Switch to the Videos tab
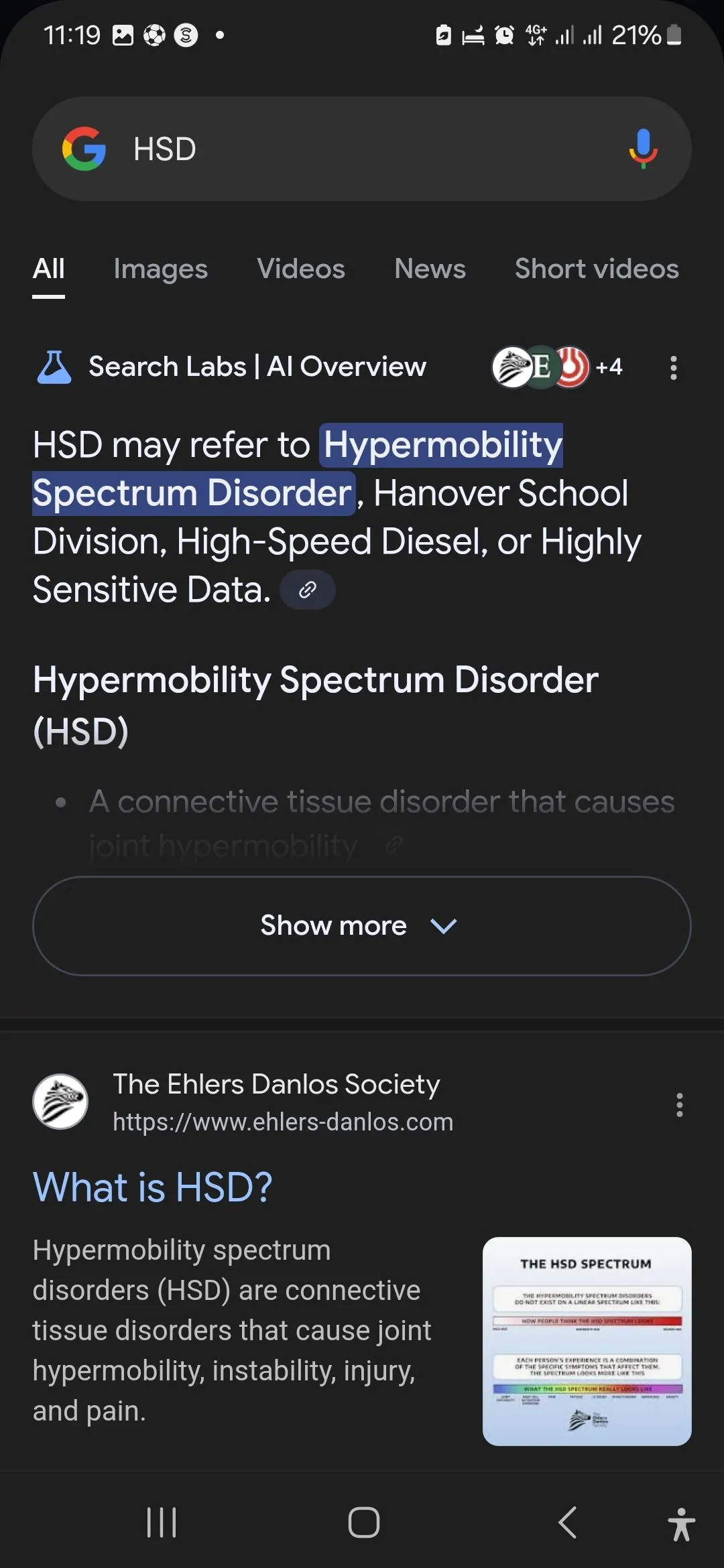Screen dimensions: 724x1568 point(301,269)
